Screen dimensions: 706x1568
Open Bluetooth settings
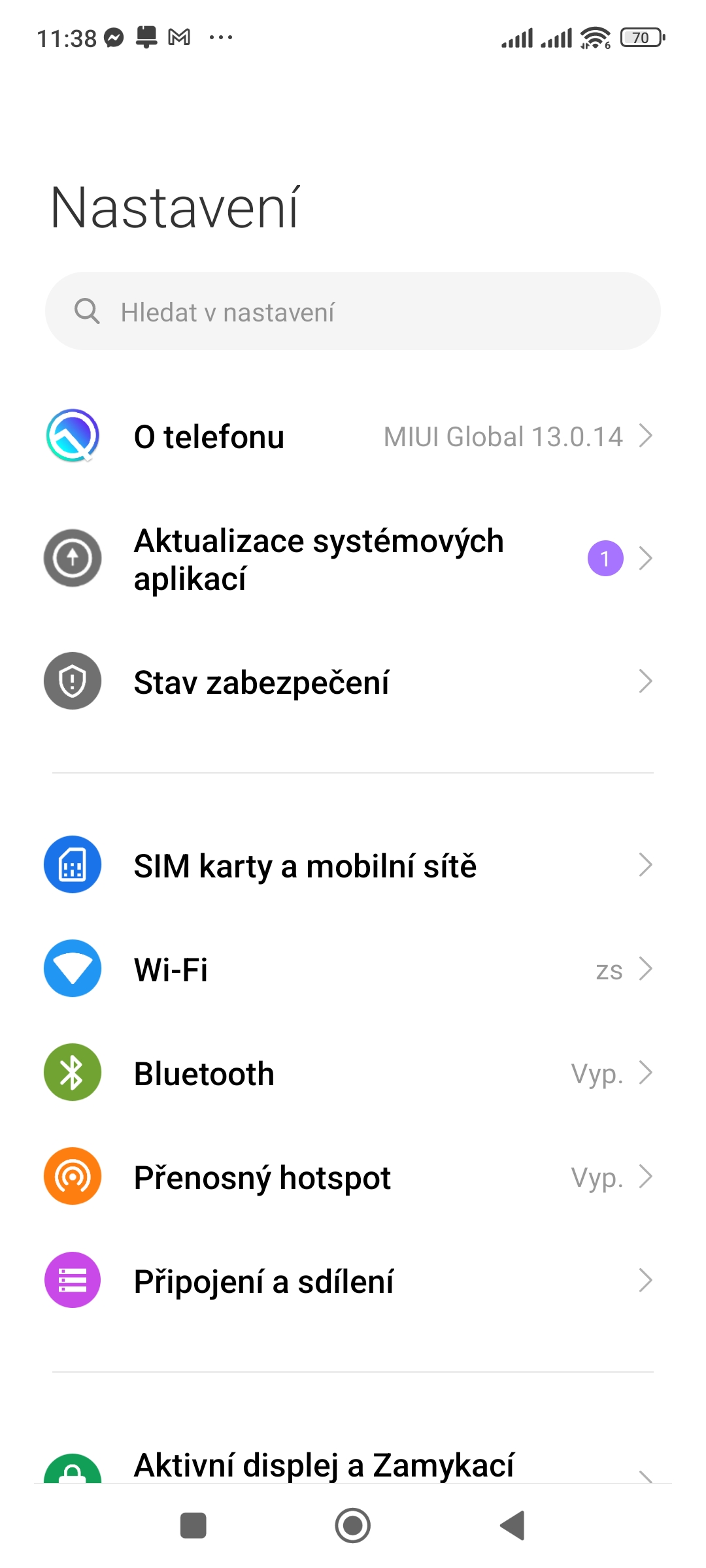click(353, 1073)
